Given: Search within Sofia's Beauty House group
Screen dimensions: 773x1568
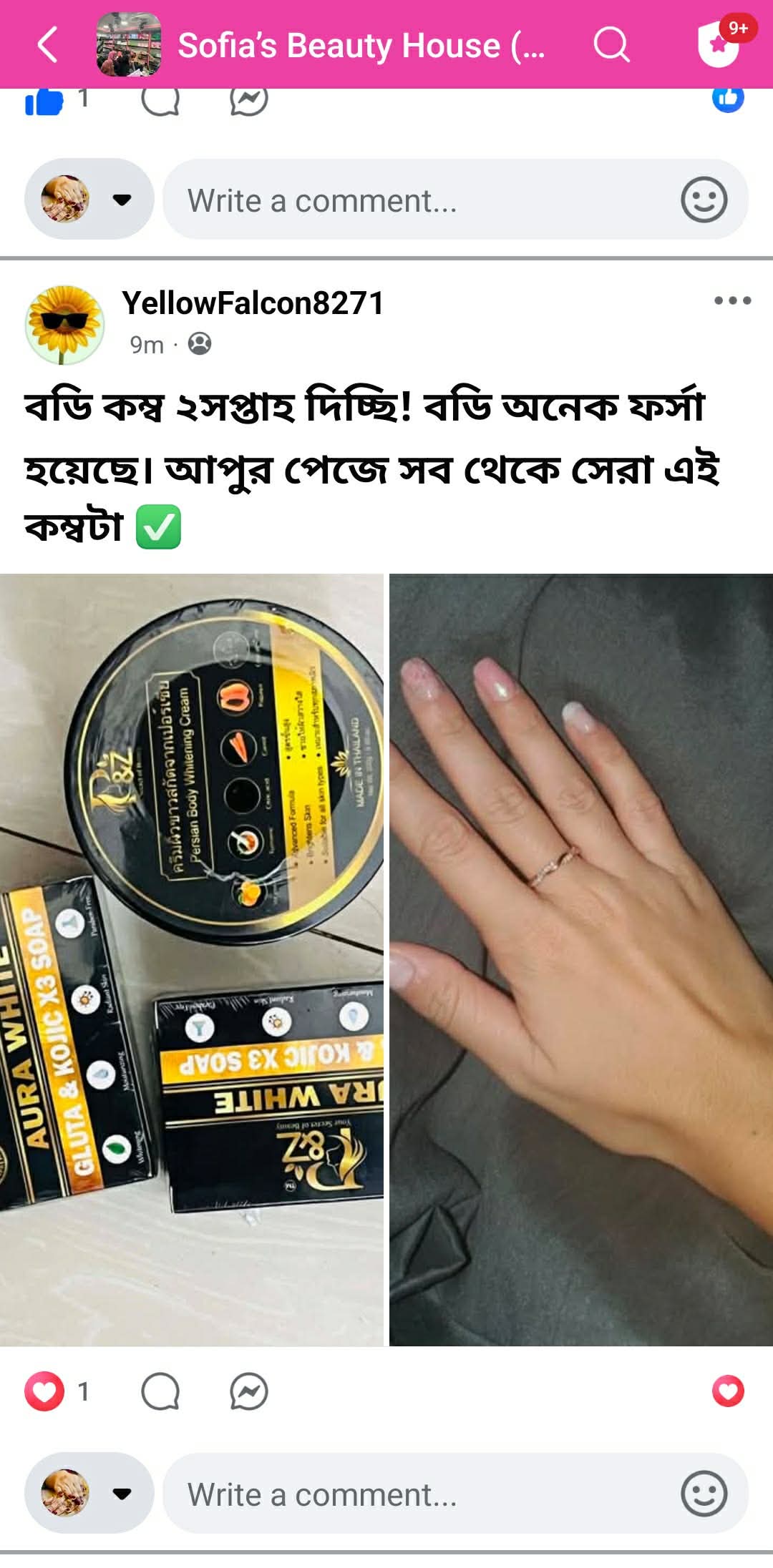Looking at the screenshot, I should coord(611,44).
